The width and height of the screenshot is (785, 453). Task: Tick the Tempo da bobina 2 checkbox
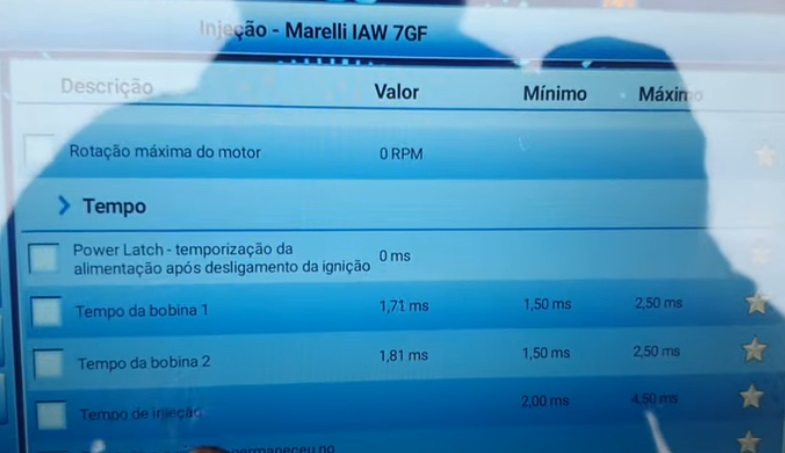[x=47, y=364]
